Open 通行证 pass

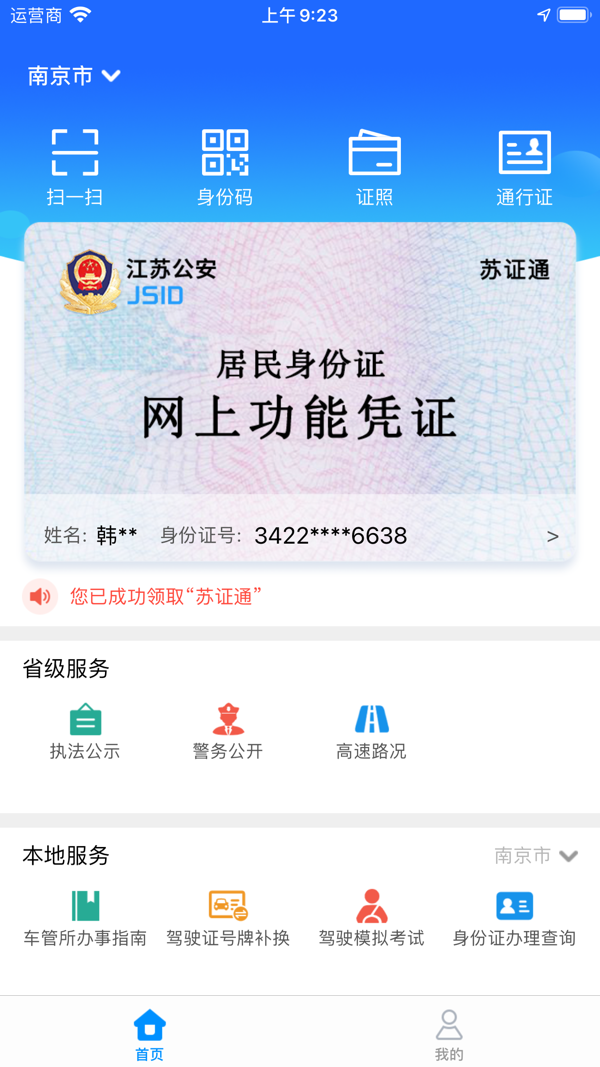[x=524, y=167]
